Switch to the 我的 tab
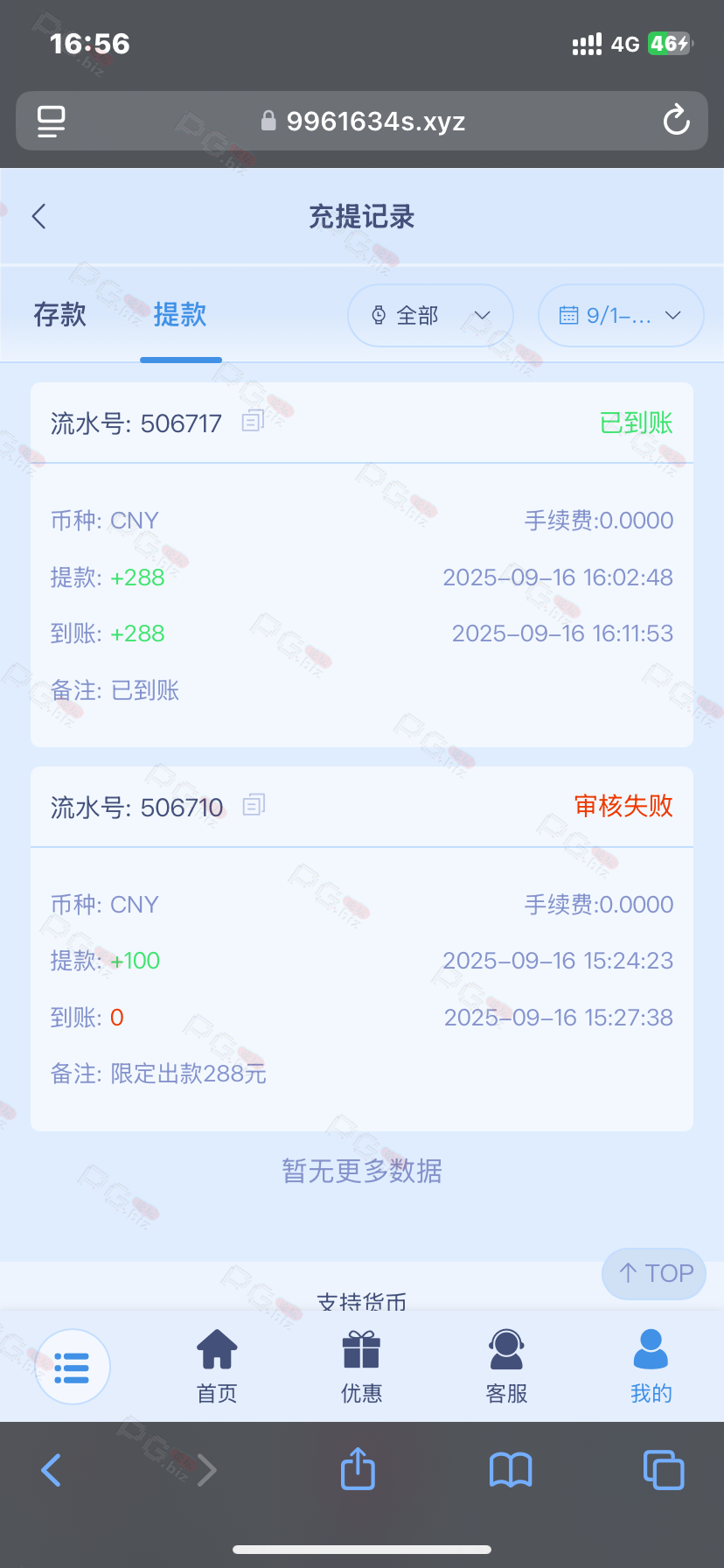This screenshot has width=724, height=1568. point(651,1366)
